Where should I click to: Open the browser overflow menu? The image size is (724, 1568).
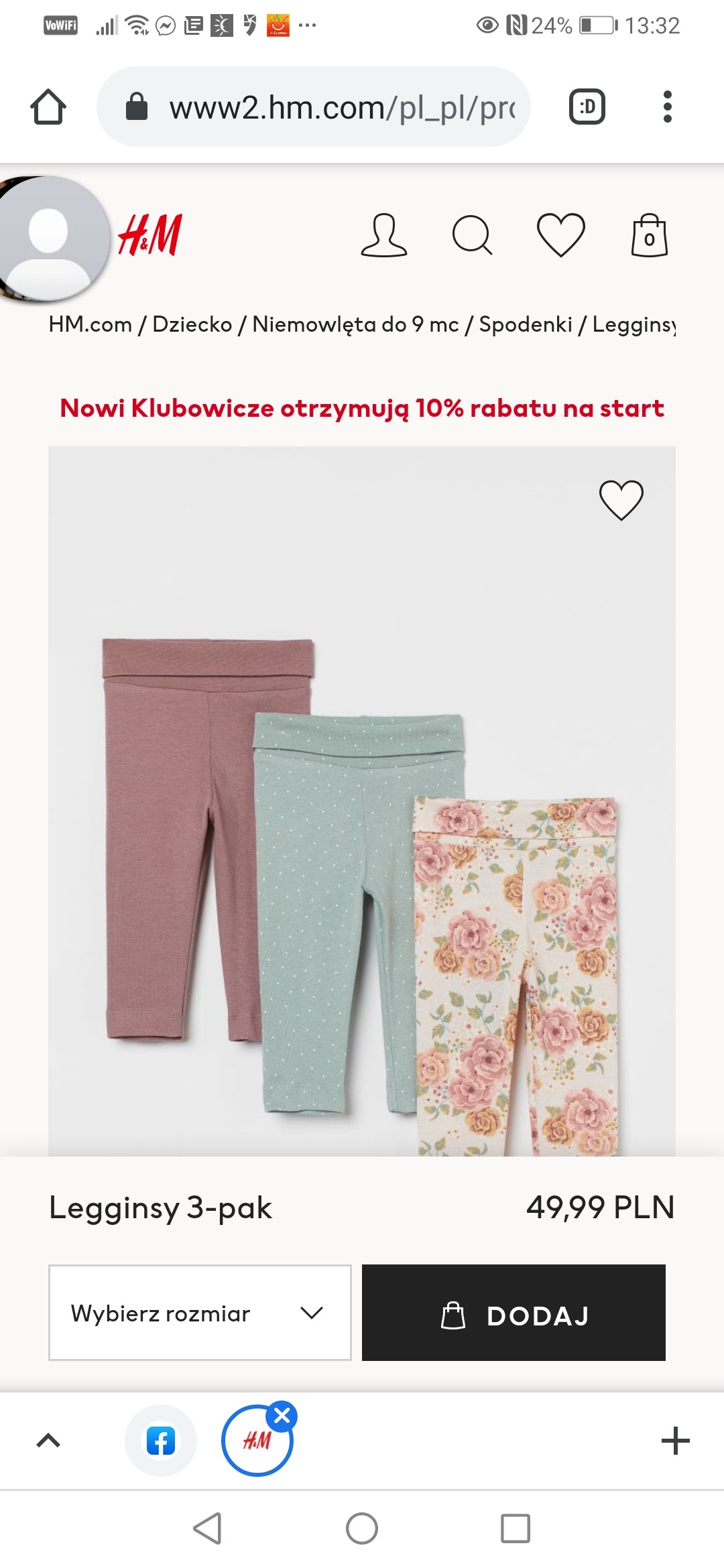tap(667, 107)
